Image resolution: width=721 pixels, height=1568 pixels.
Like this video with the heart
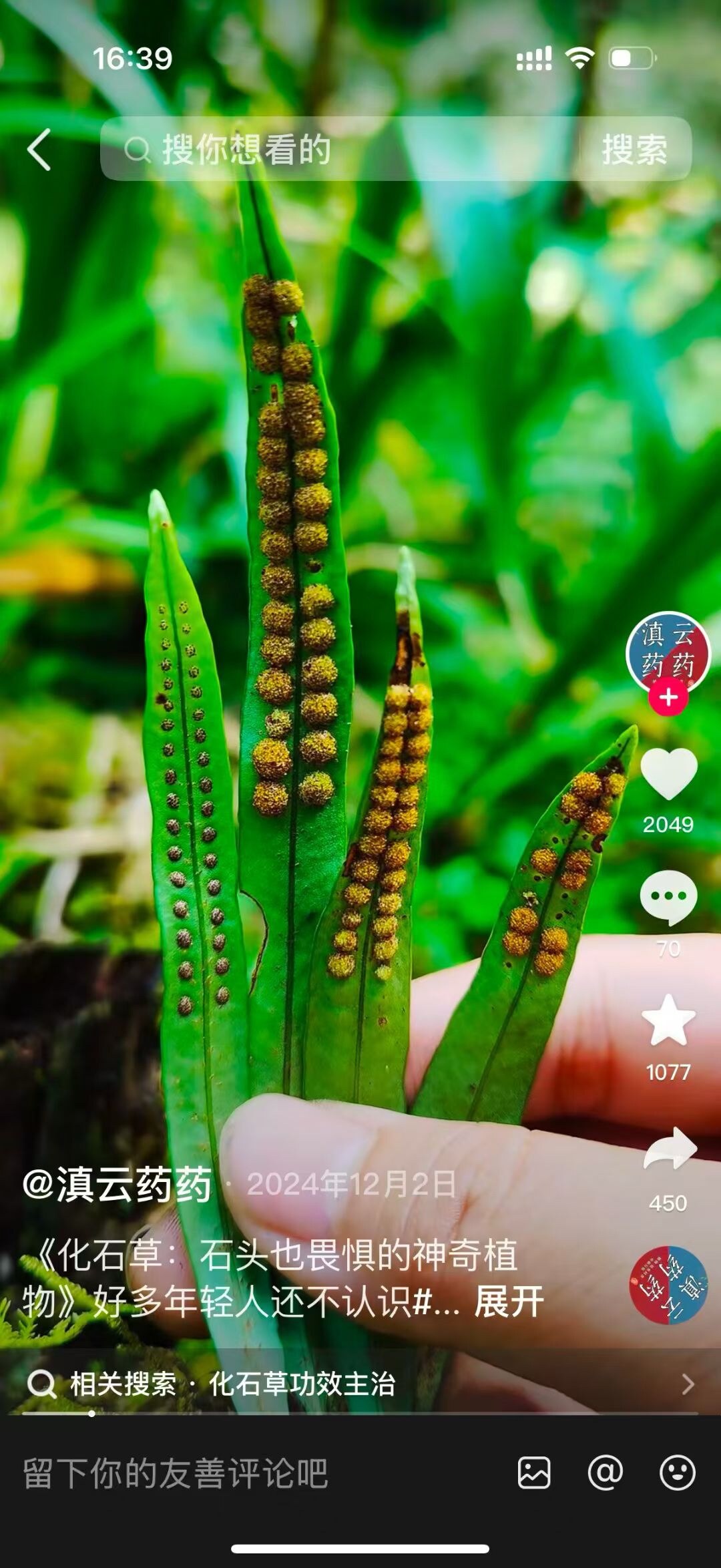[x=668, y=774]
